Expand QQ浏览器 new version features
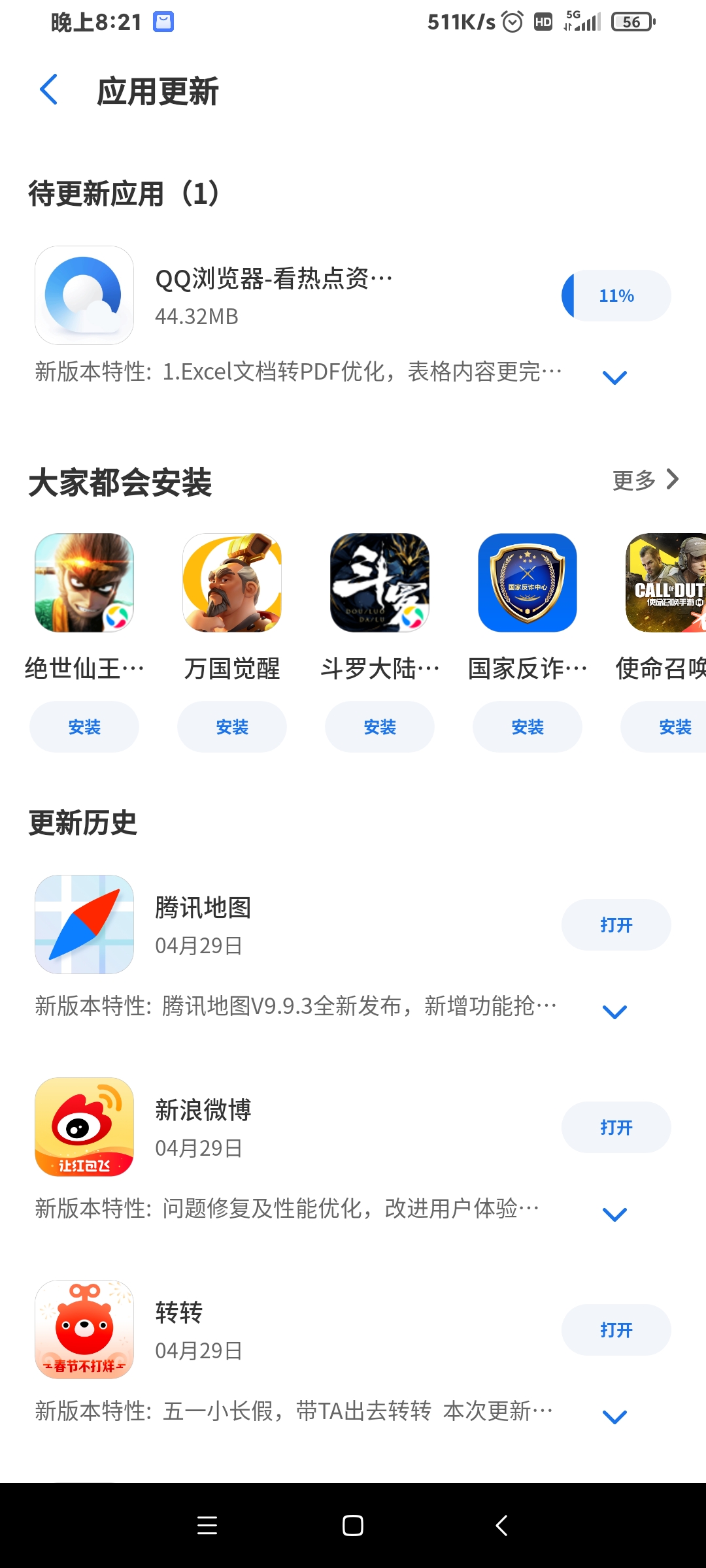 [614, 377]
